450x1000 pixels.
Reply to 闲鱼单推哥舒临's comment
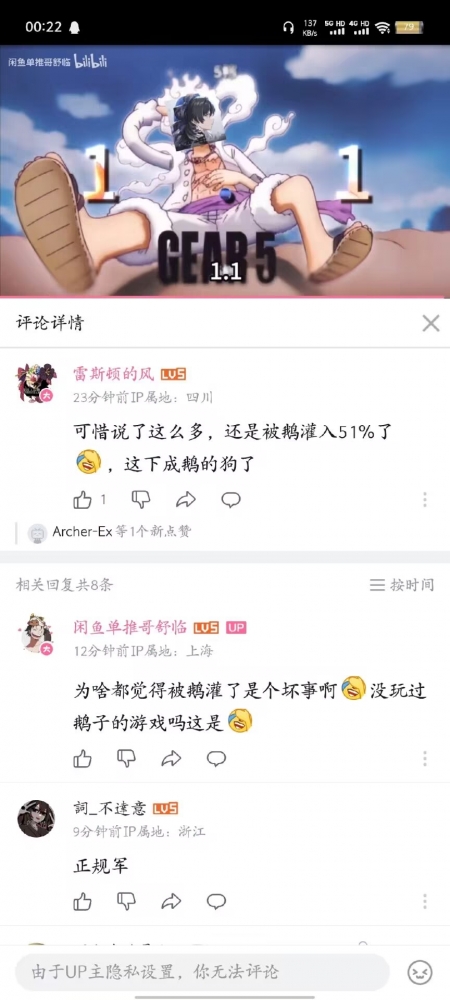(217, 758)
